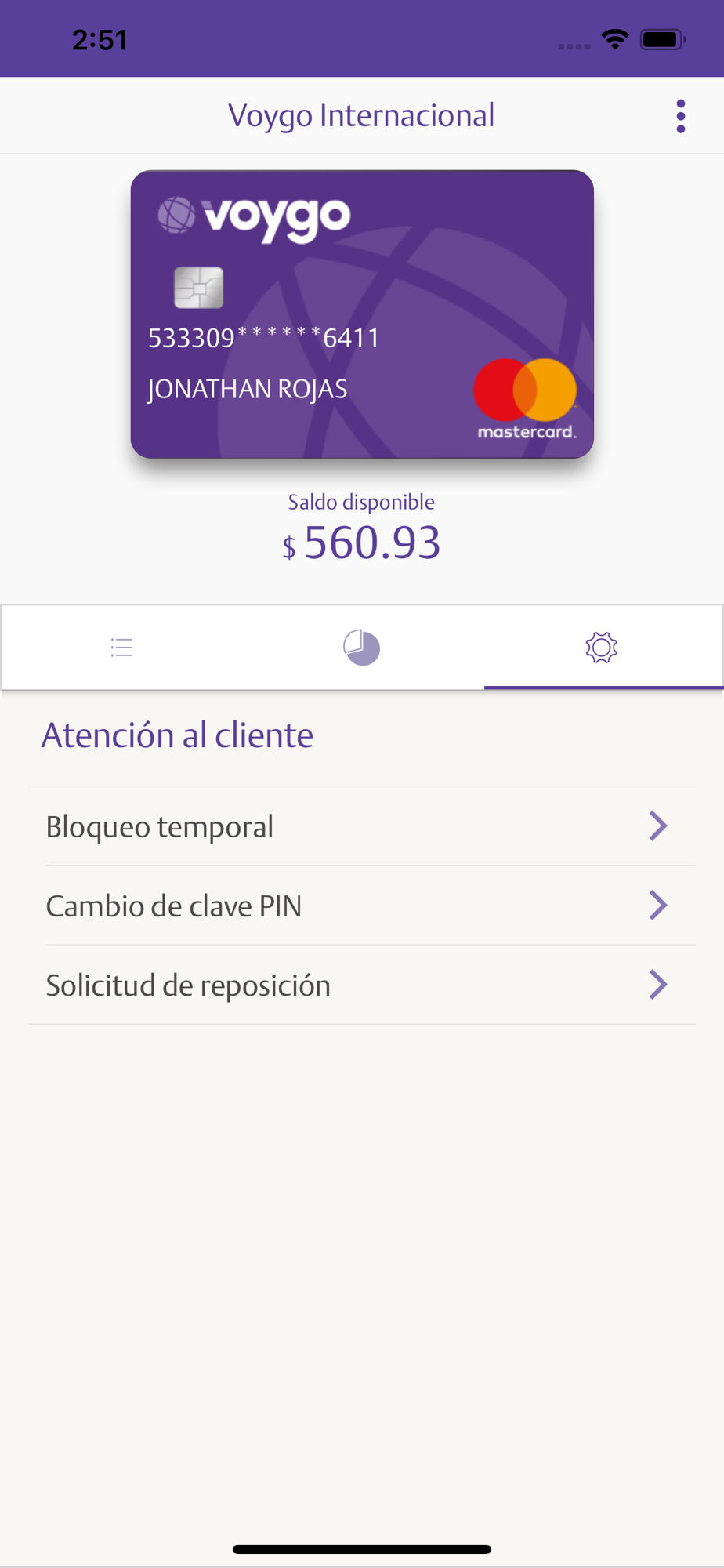Switch to the pie chart tab

coord(362,648)
